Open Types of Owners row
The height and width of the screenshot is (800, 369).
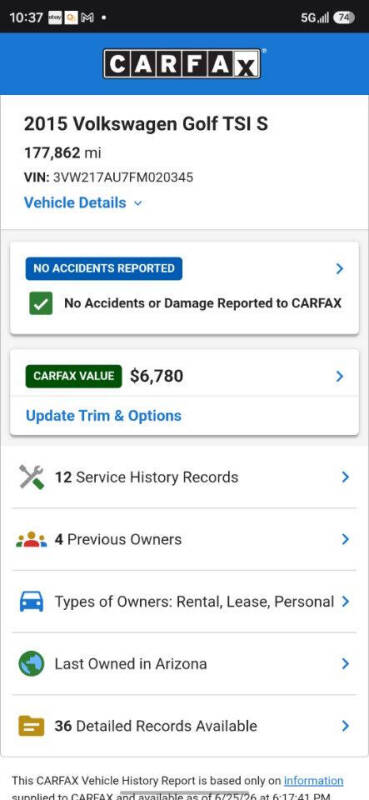pyautogui.click(x=184, y=602)
